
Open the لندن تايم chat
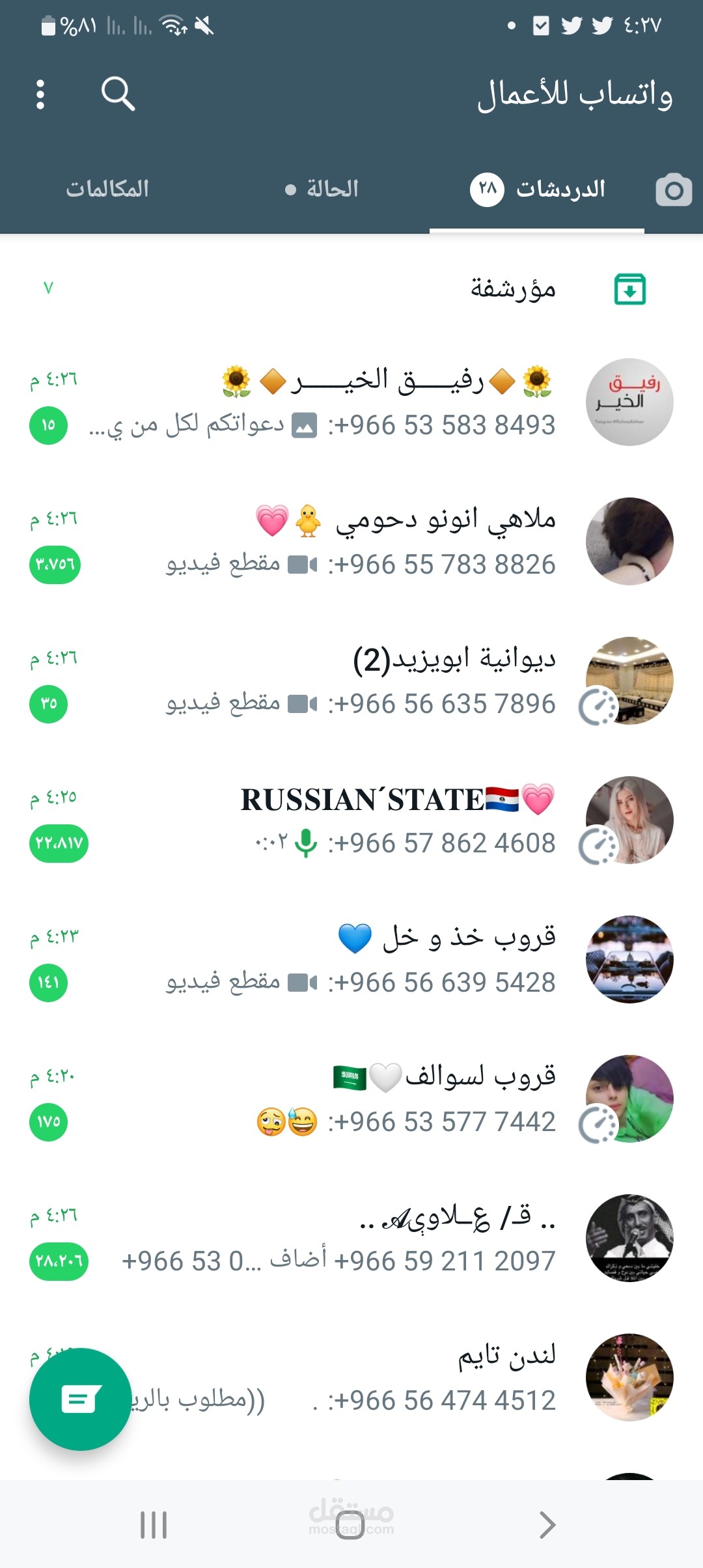tap(391, 1378)
